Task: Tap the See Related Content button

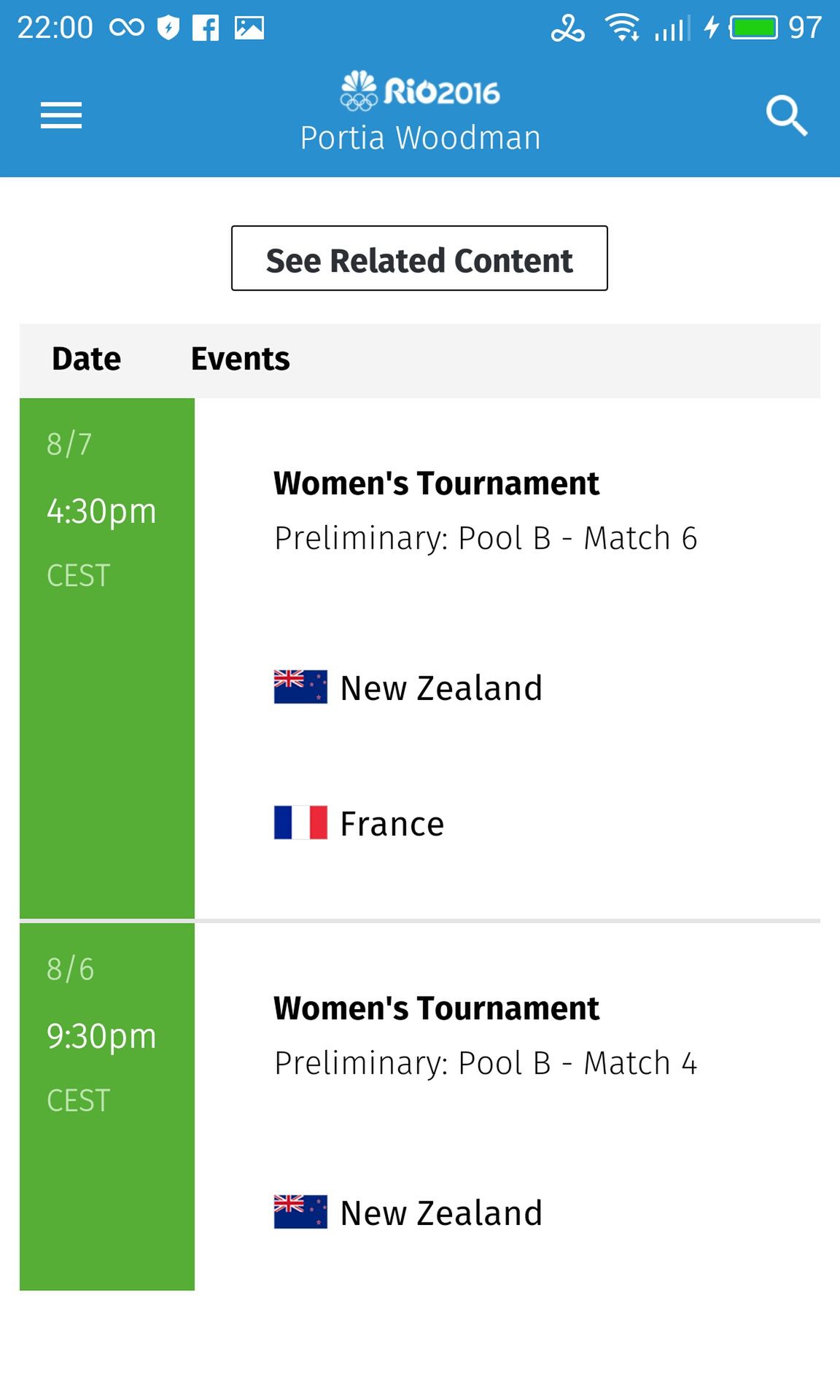Action: tap(419, 258)
